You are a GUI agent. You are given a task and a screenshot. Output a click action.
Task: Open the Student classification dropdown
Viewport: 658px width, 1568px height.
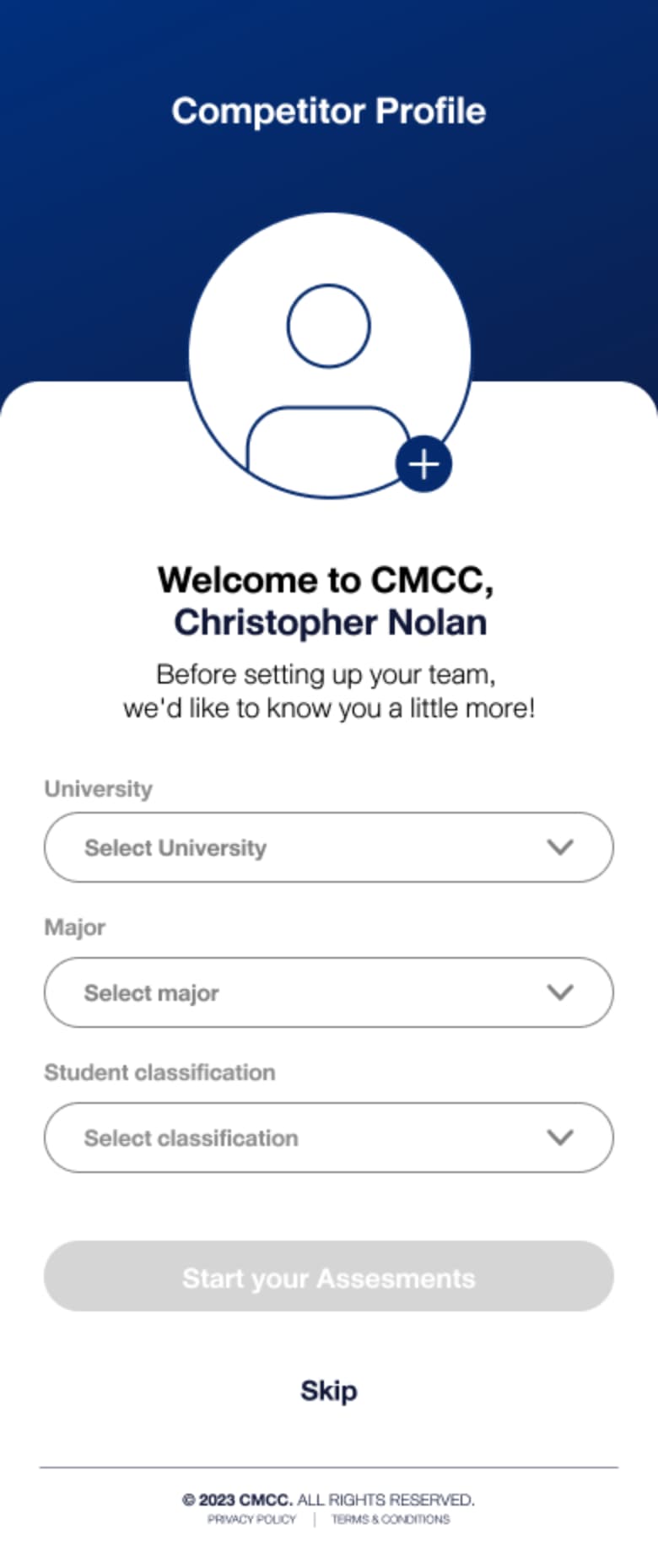coord(329,1138)
